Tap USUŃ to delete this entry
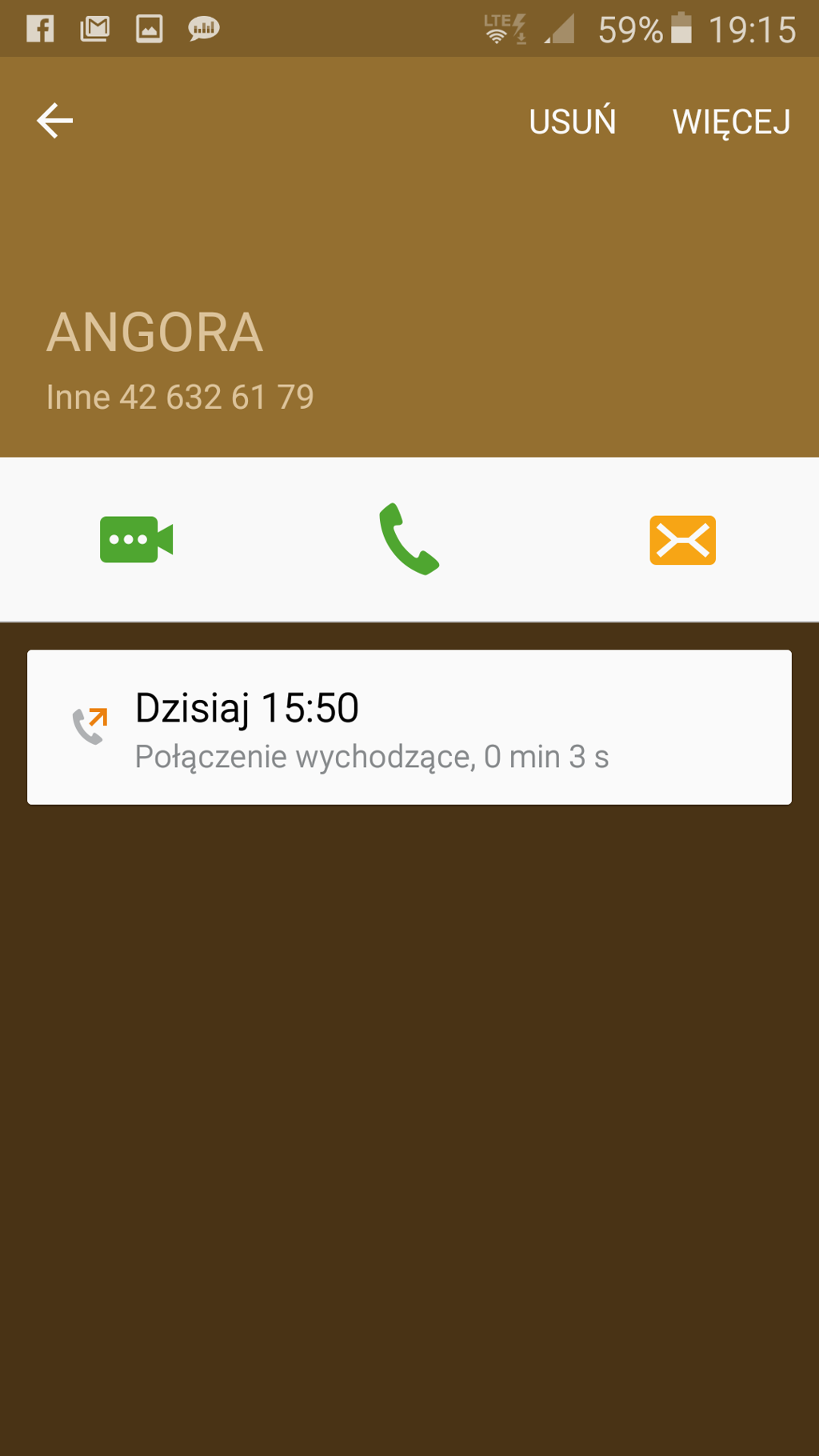 coord(572,122)
